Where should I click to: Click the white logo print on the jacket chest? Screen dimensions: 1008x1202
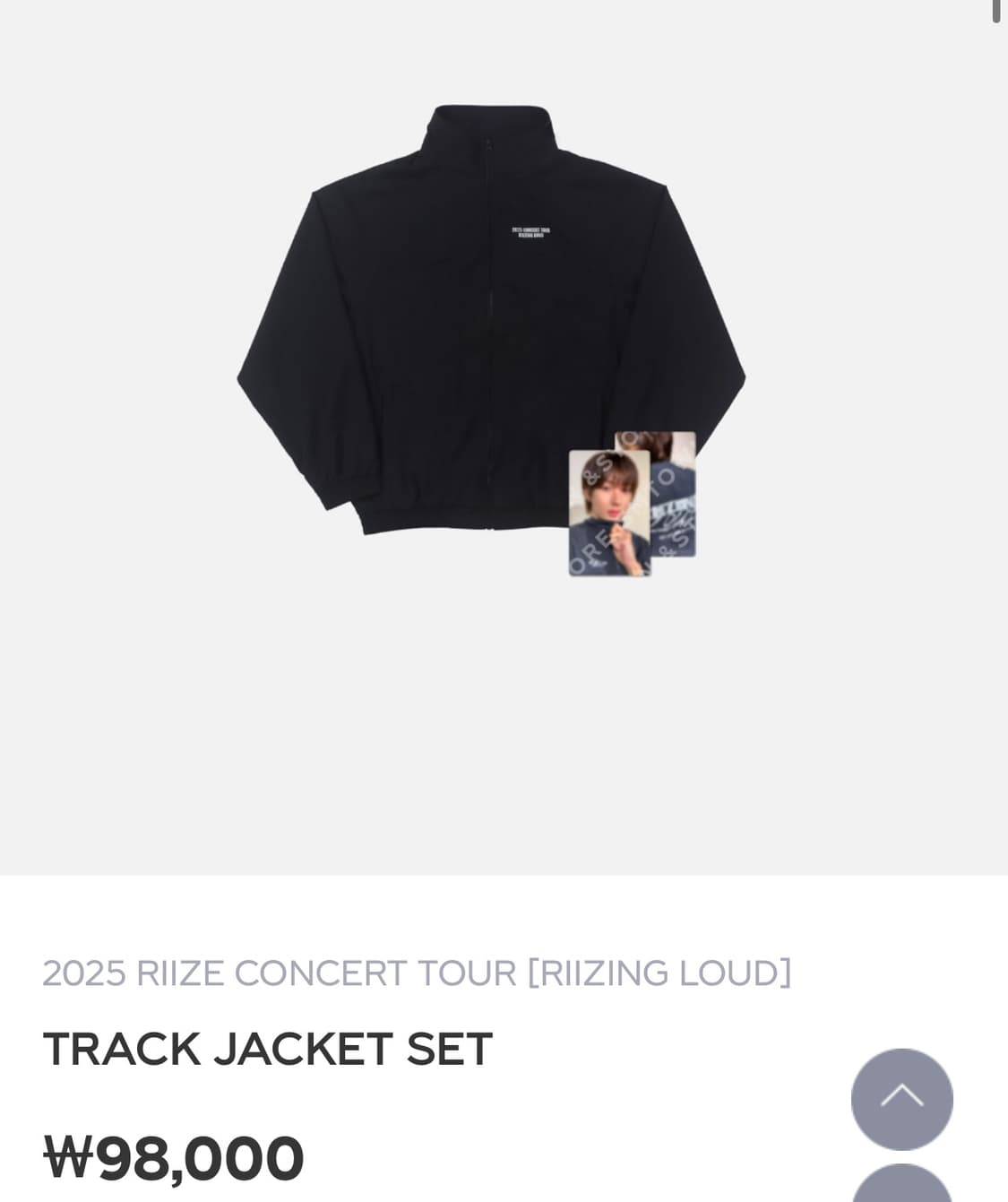point(529,233)
